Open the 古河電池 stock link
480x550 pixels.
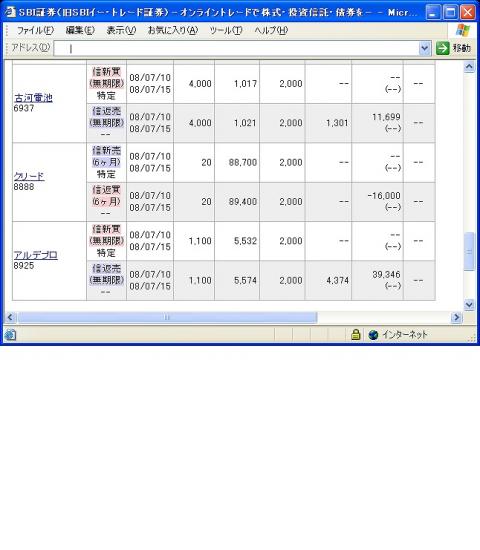(x=33, y=98)
